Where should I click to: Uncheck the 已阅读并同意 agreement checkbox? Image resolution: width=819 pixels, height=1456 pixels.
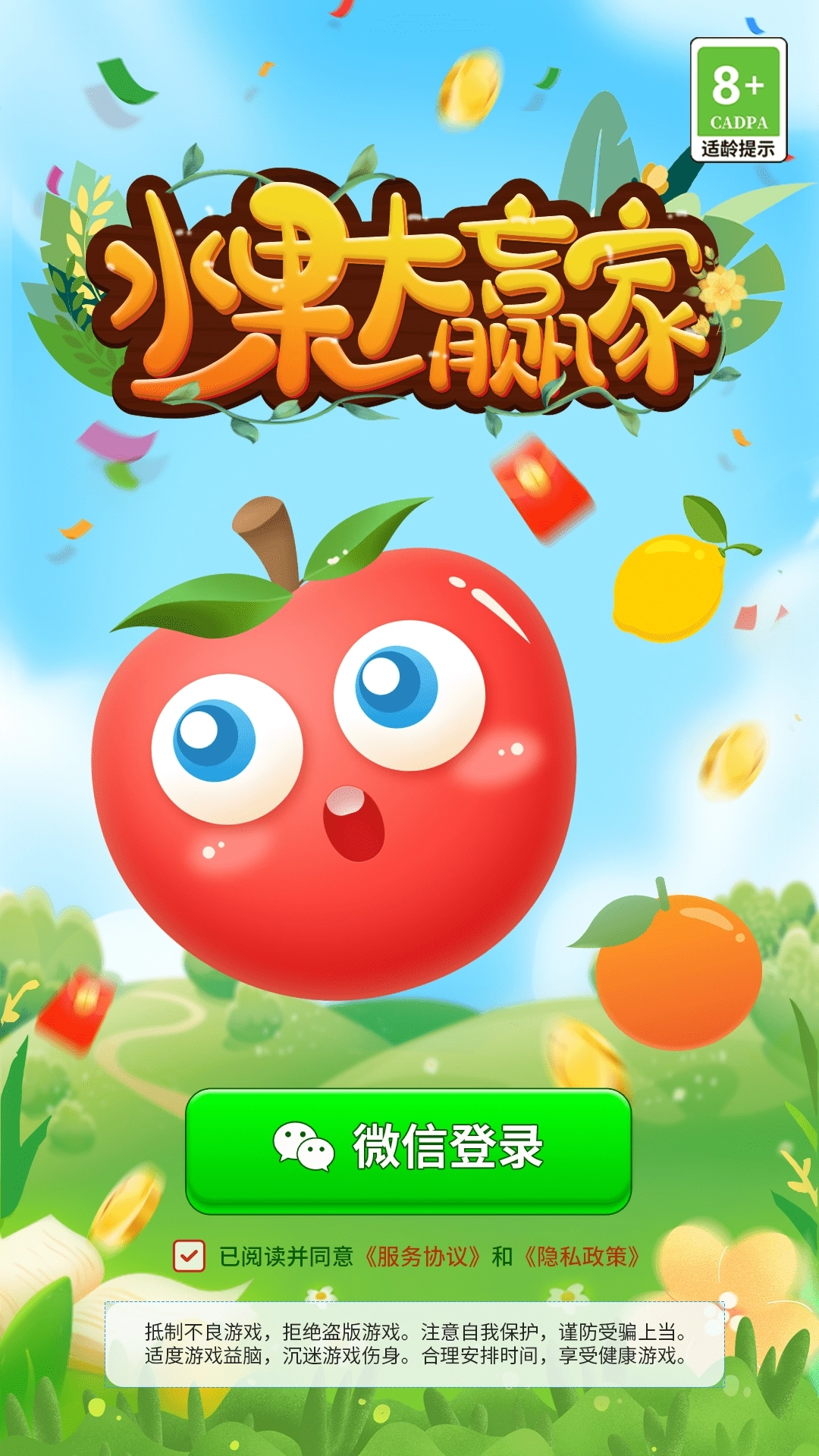pyautogui.click(x=189, y=1256)
